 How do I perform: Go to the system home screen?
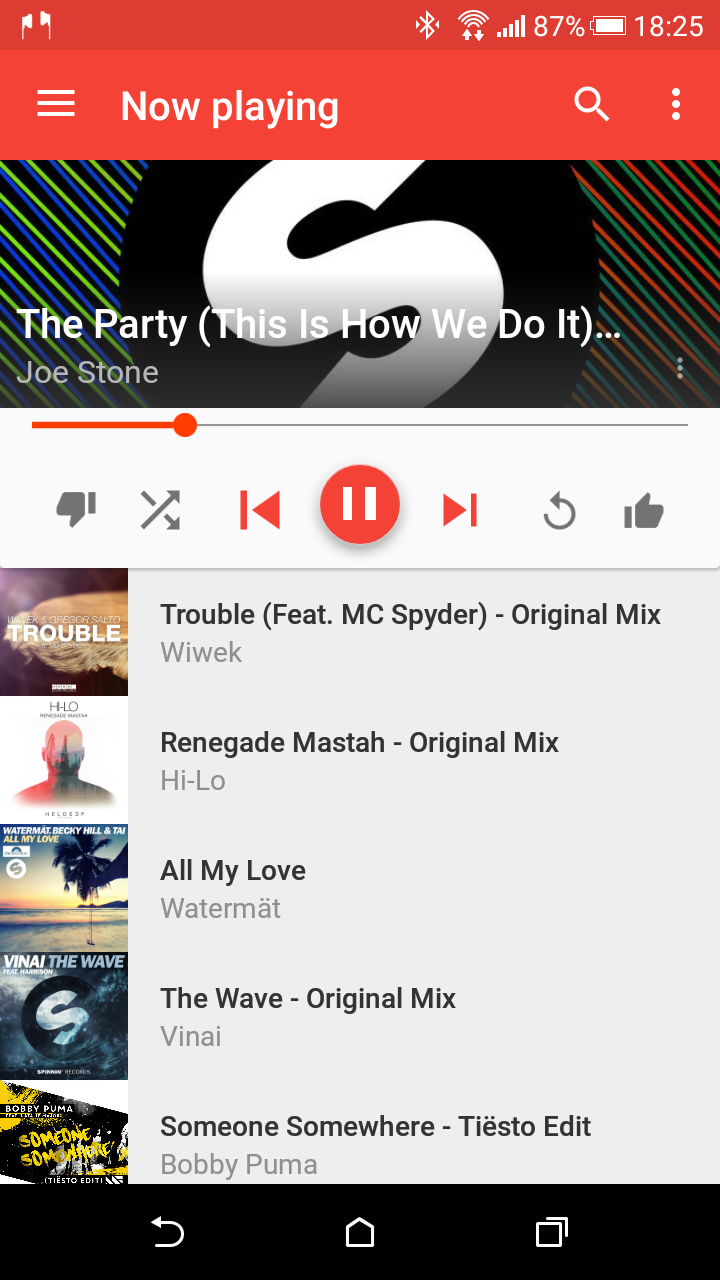[360, 1233]
